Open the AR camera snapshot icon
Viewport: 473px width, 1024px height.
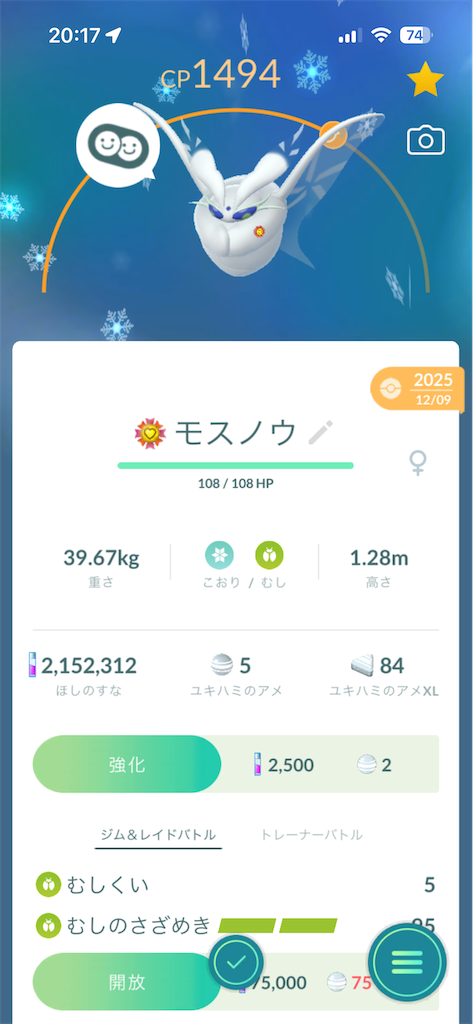click(426, 140)
